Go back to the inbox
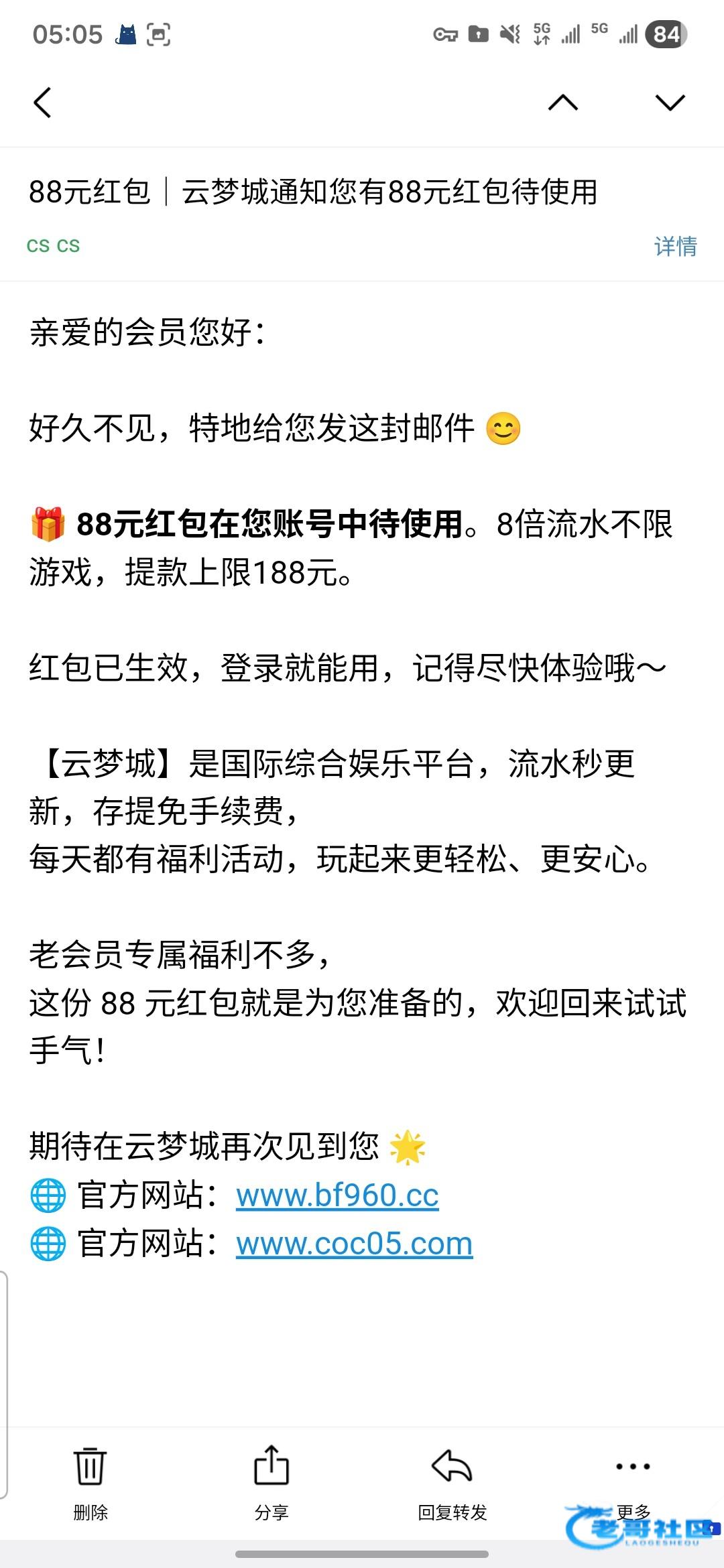Viewport: 724px width, 1568px height. tap(42, 103)
